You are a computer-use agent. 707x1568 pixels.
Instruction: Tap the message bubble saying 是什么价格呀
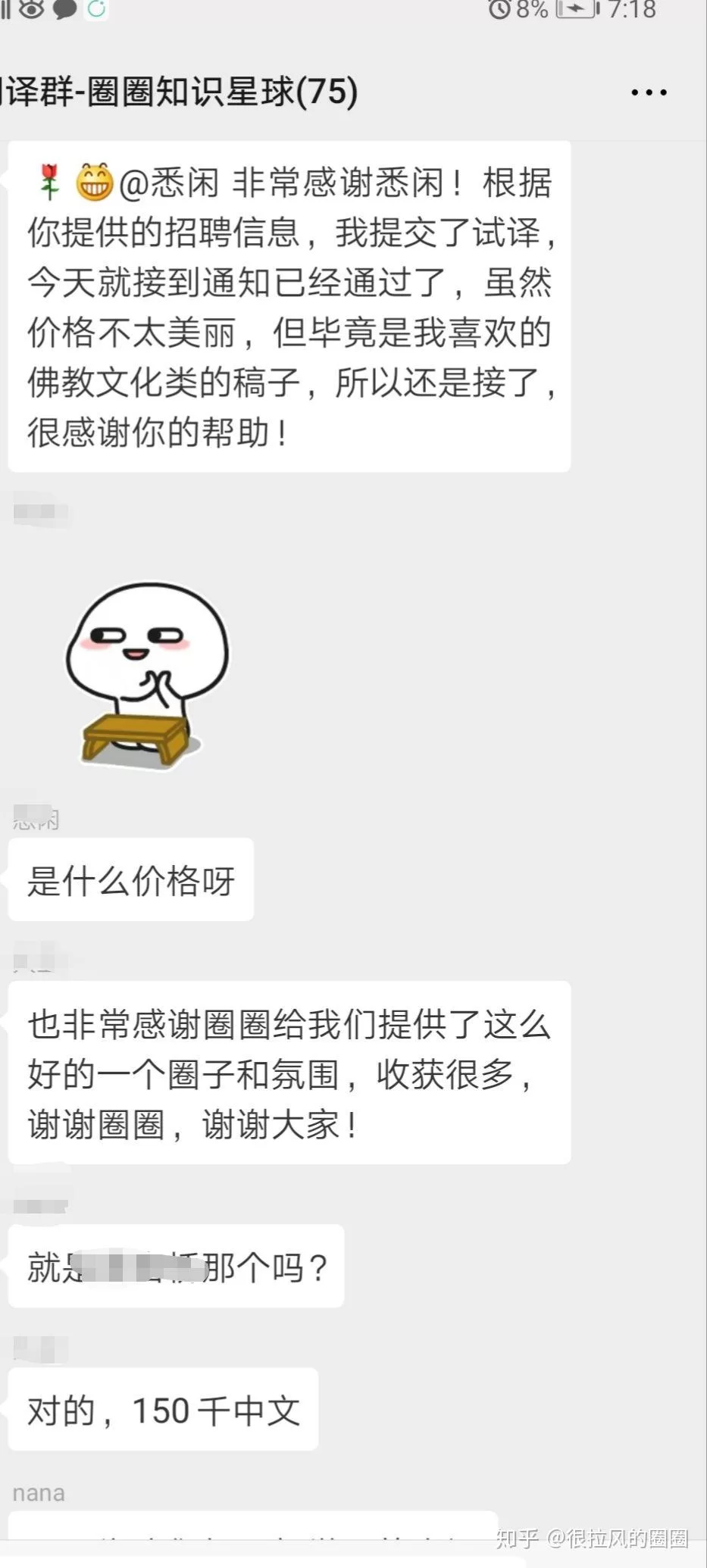[x=130, y=879]
